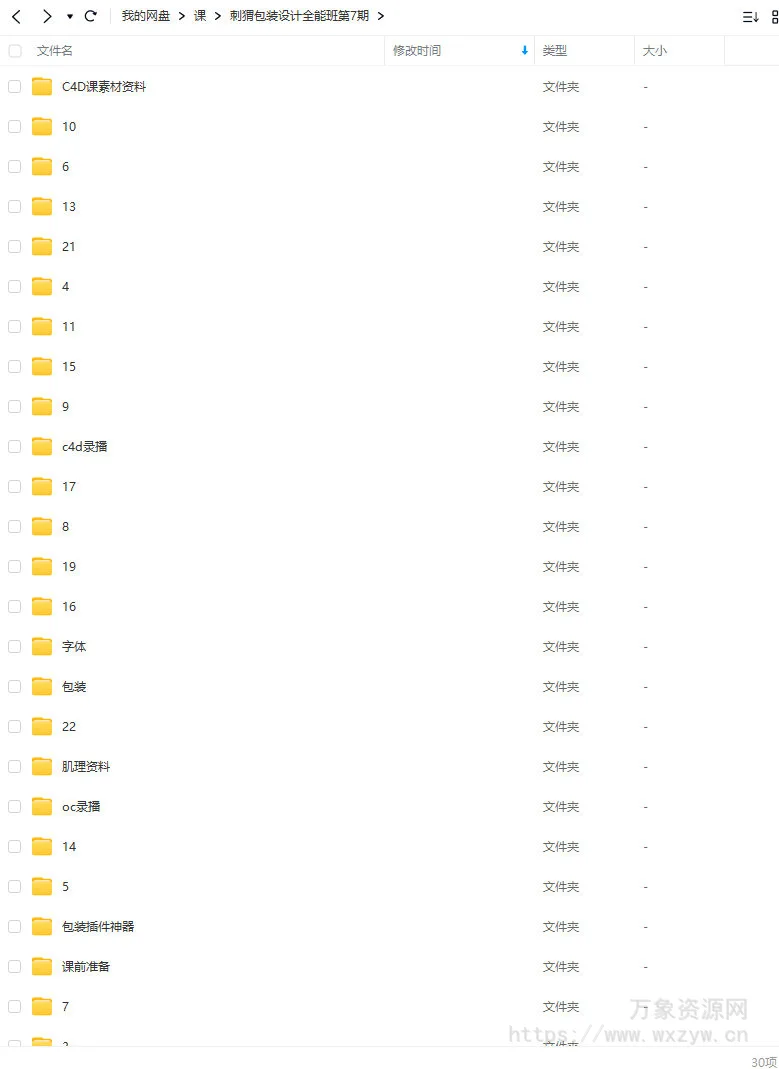Viewport: 779px width, 1069px height.
Task: Select all files with the header checkbox
Action: point(15,51)
